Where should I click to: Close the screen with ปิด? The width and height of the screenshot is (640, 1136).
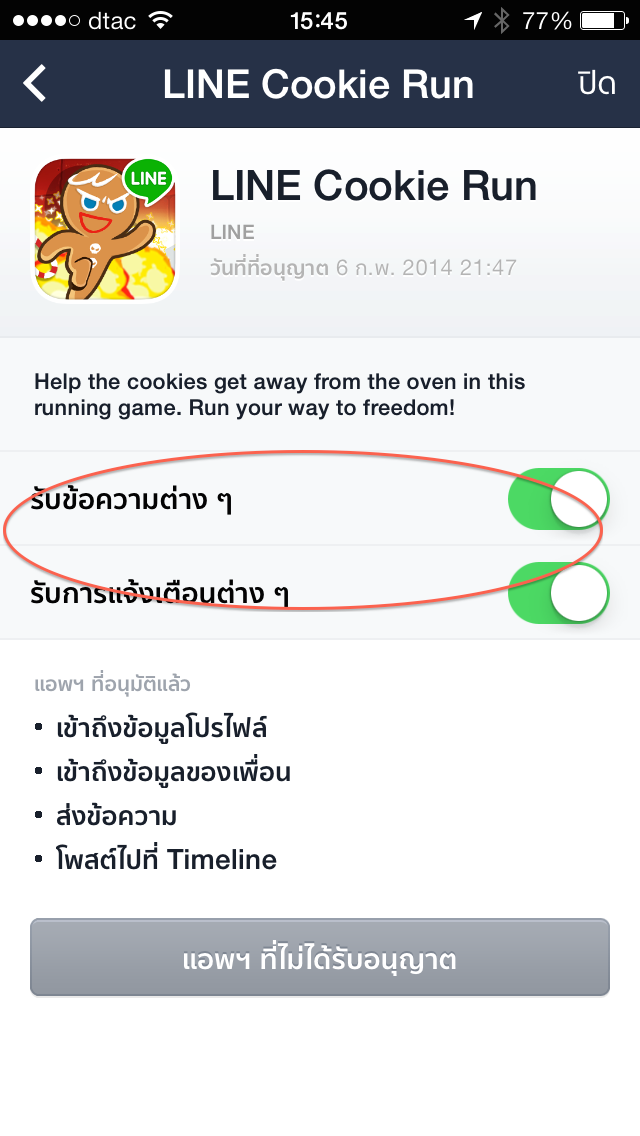click(x=596, y=84)
